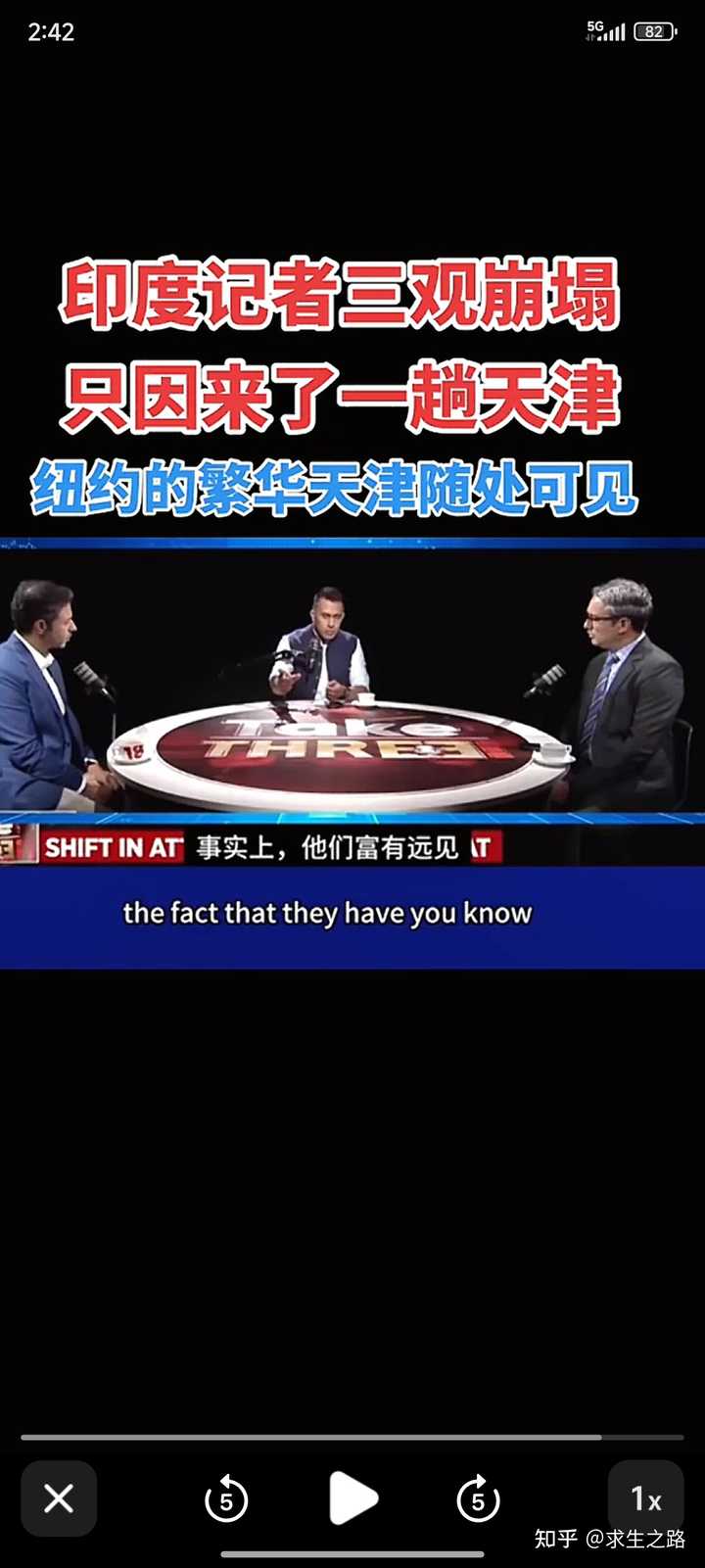Play the paused video

(x=352, y=1497)
